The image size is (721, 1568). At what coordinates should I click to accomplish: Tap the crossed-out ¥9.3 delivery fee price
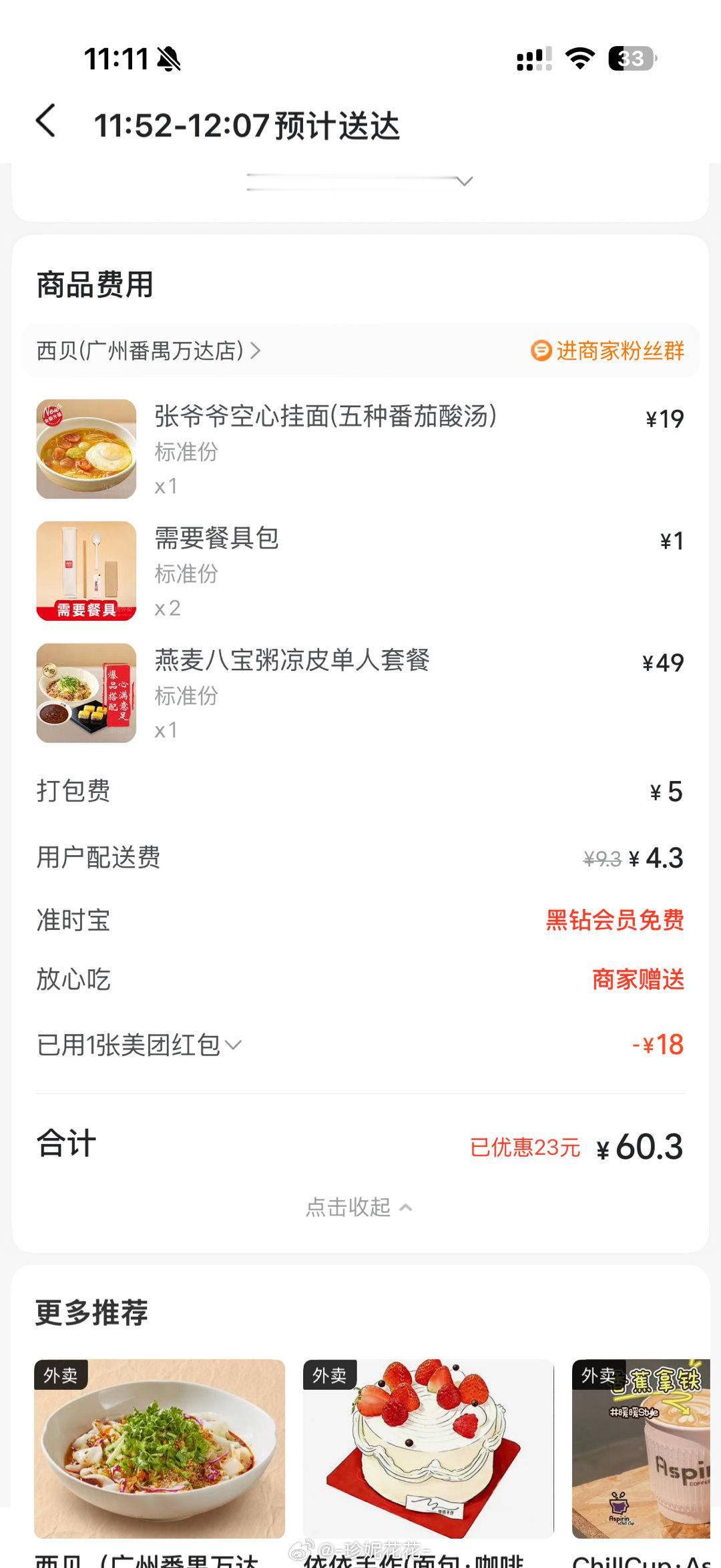pyautogui.click(x=604, y=860)
